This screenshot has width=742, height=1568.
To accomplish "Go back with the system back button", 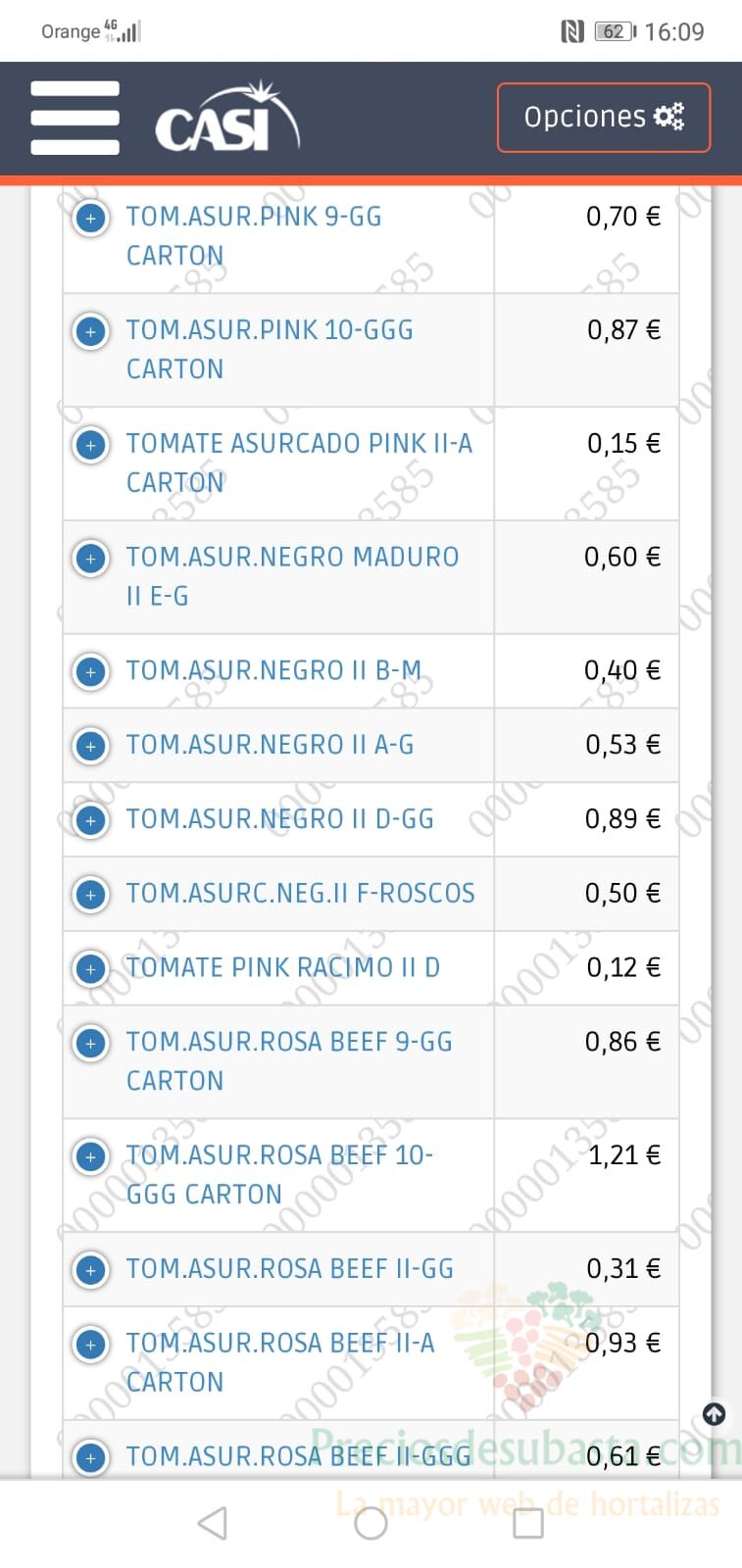I will click(x=213, y=1523).
